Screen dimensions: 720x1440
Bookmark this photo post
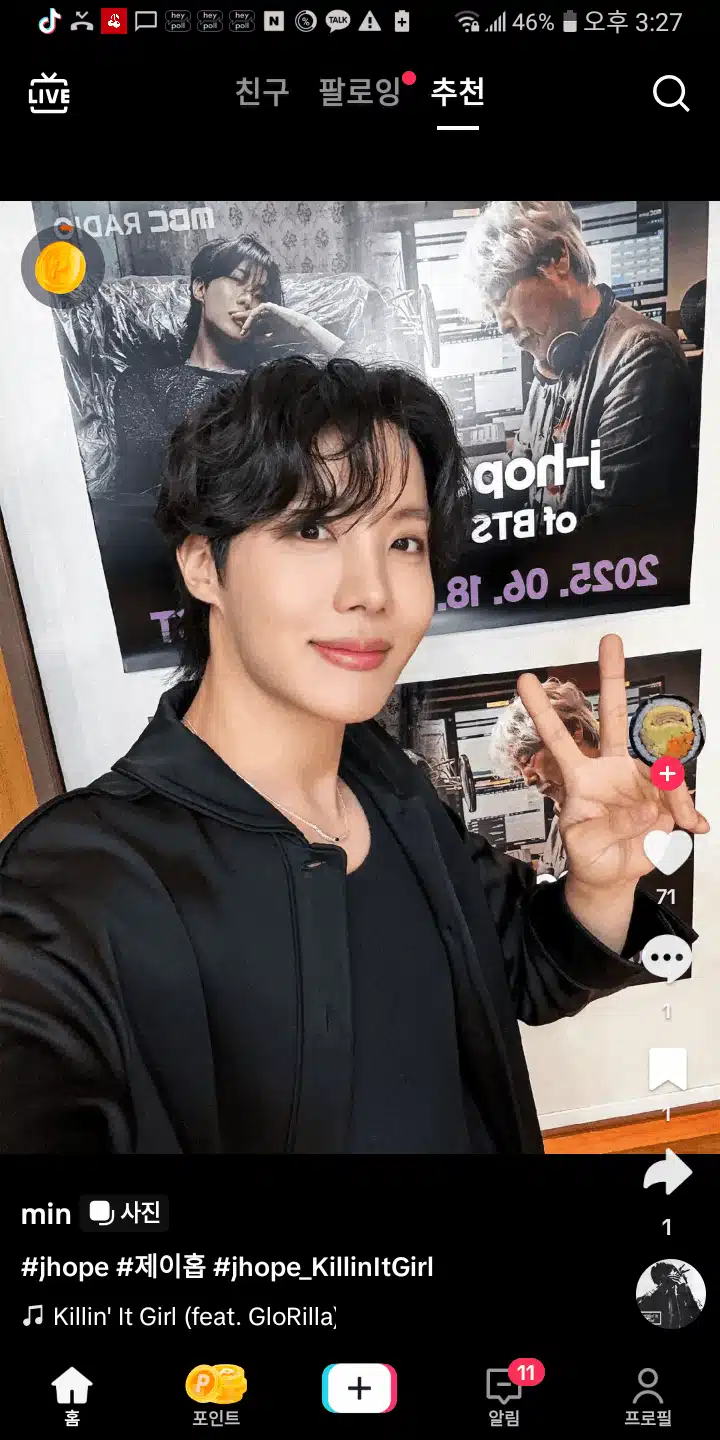click(x=667, y=1069)
